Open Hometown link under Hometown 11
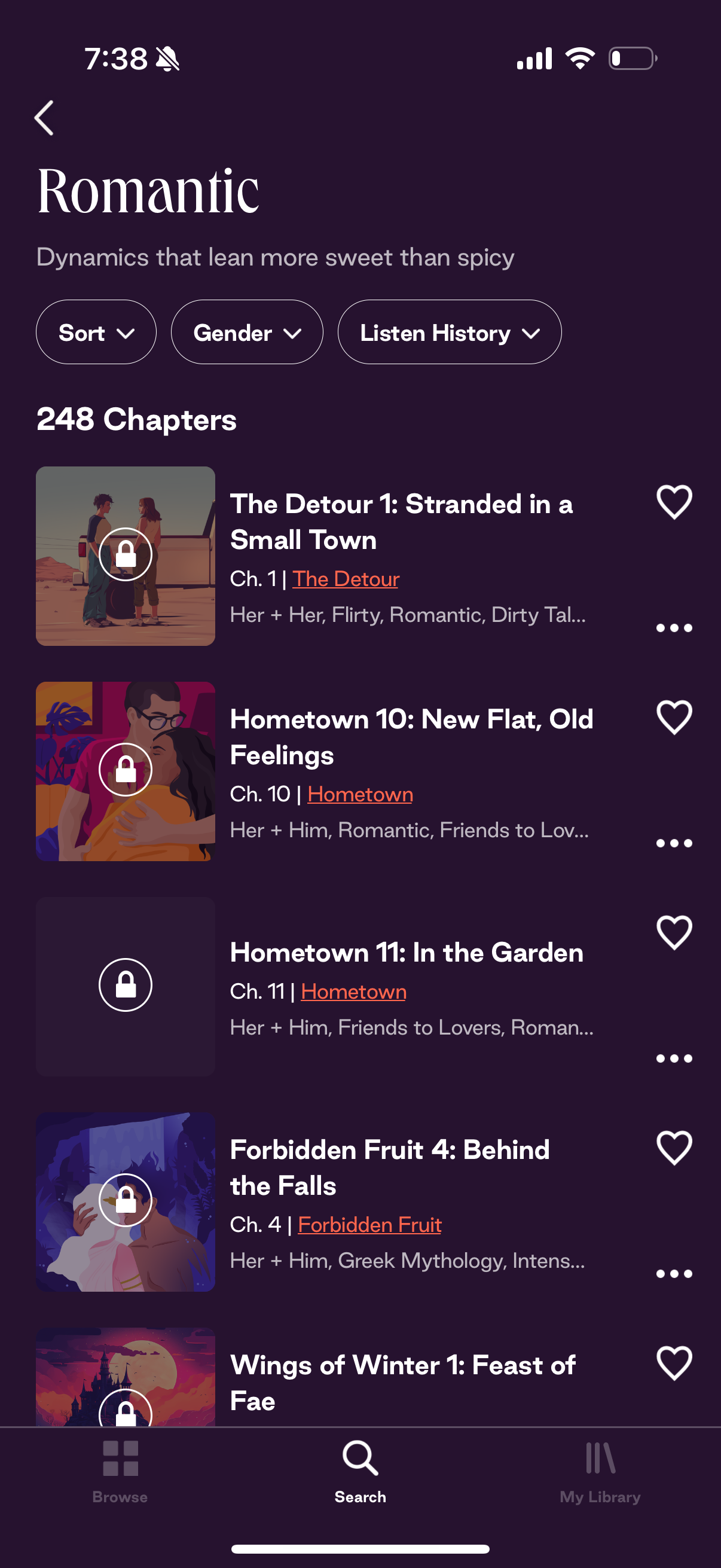The height and width of the screenshot is (1568, 721). 353,992
